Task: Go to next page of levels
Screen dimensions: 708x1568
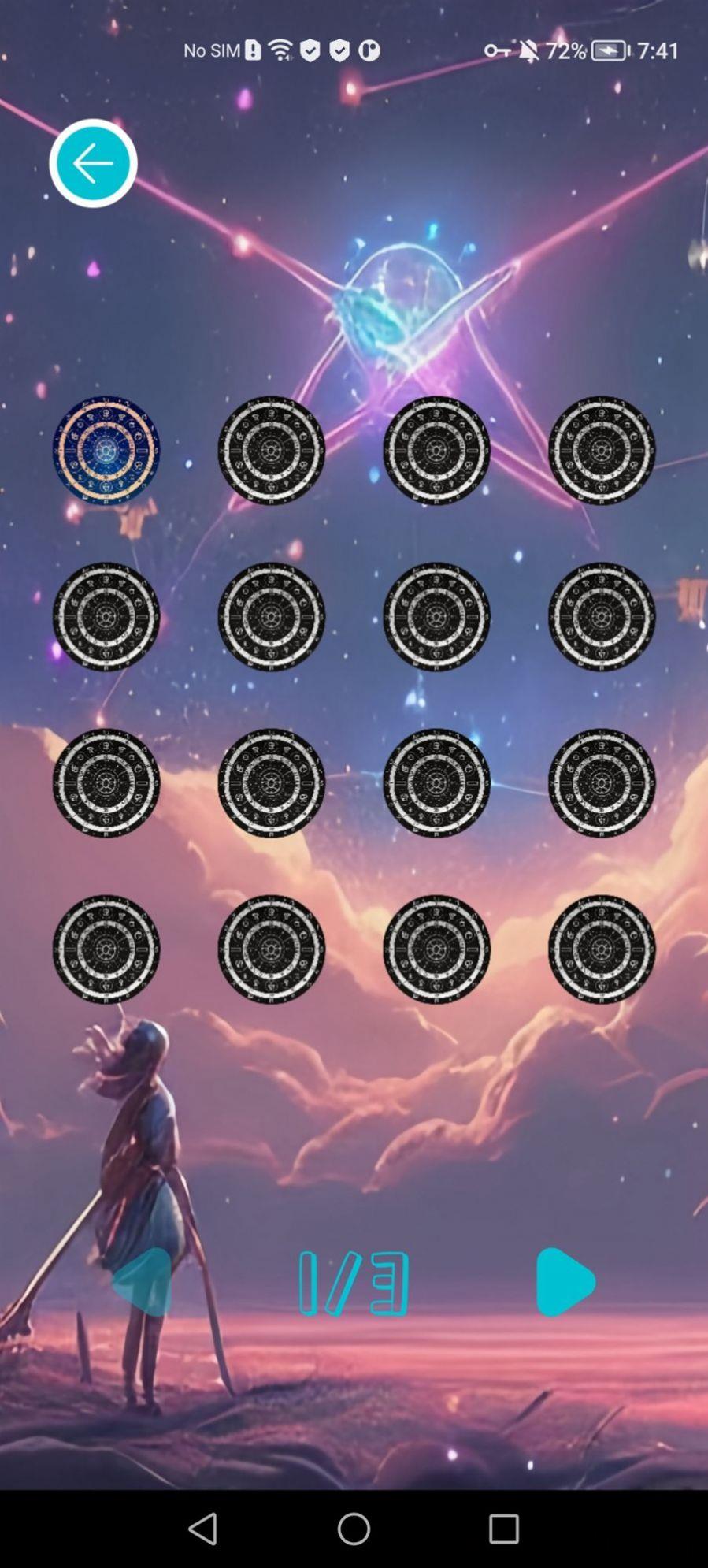Action: 564,1282
